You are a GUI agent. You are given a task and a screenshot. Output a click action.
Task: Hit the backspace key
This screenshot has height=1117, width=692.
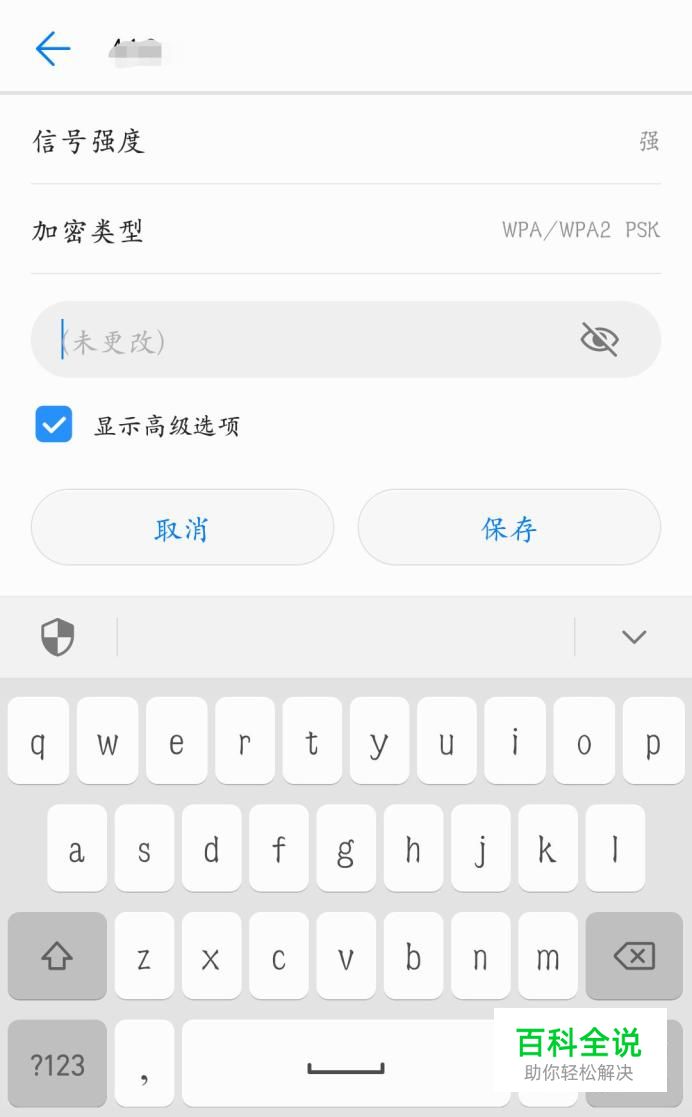point(634,957)
